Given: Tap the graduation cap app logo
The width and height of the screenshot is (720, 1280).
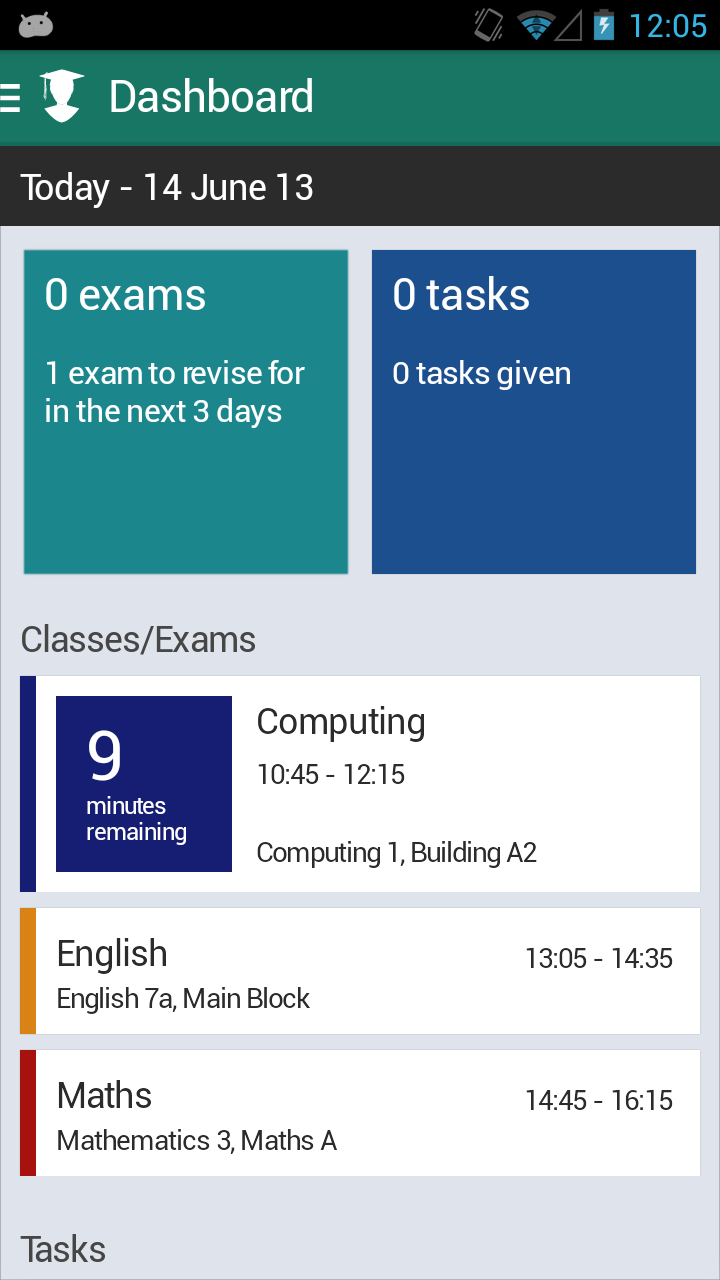Looking at the screenshot, I should (x=60, y=96).
